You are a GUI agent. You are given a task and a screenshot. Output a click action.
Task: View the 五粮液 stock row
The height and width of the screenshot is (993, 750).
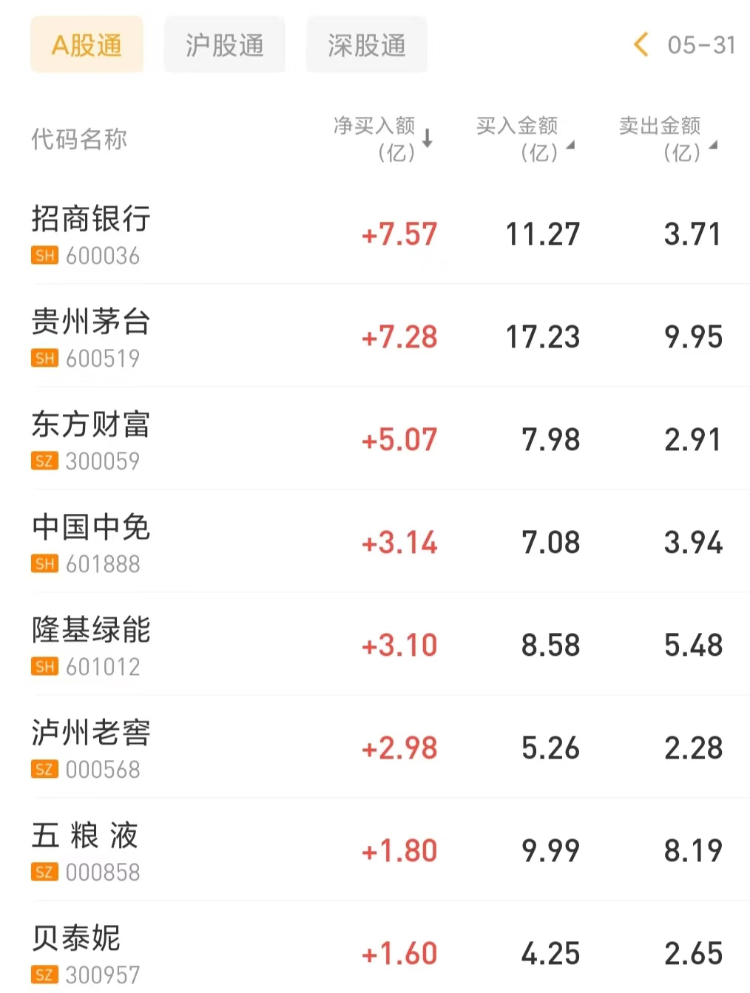click(x=85, y=851)
